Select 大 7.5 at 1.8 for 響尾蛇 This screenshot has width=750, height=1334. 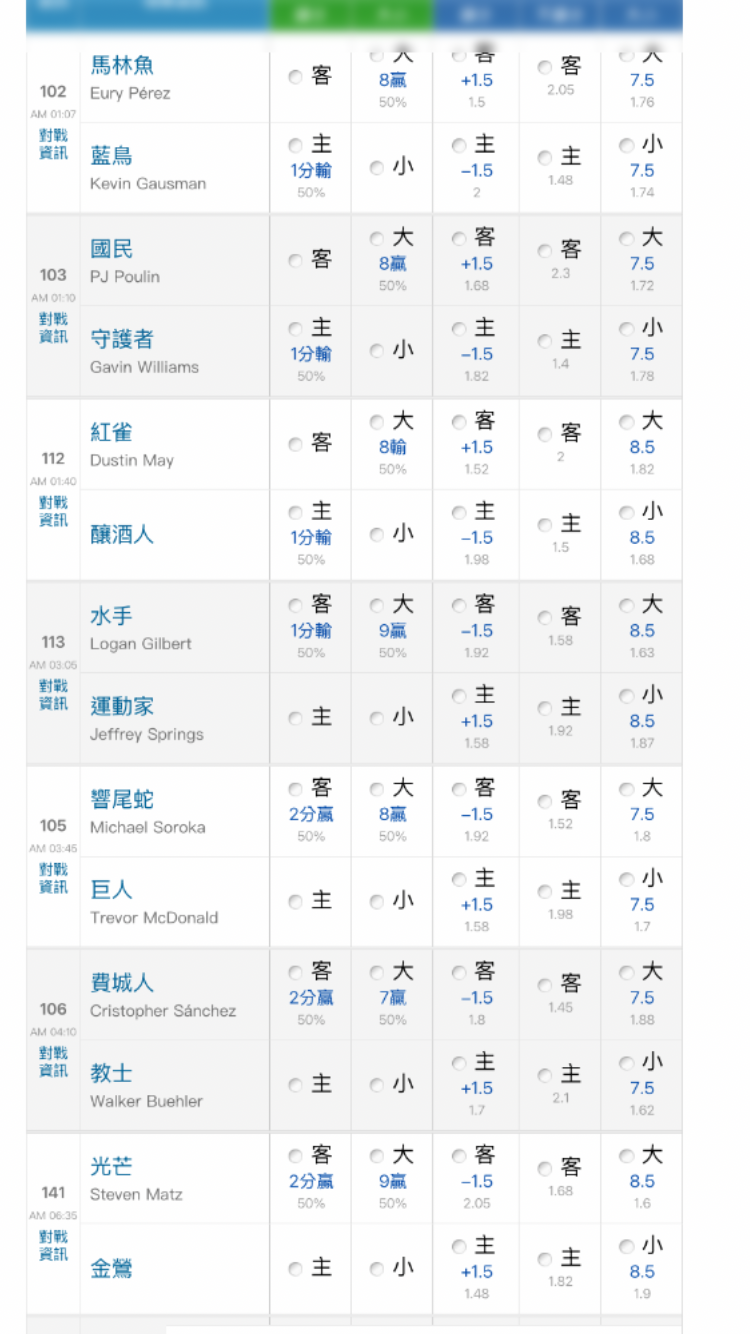[x=641, y=810]
